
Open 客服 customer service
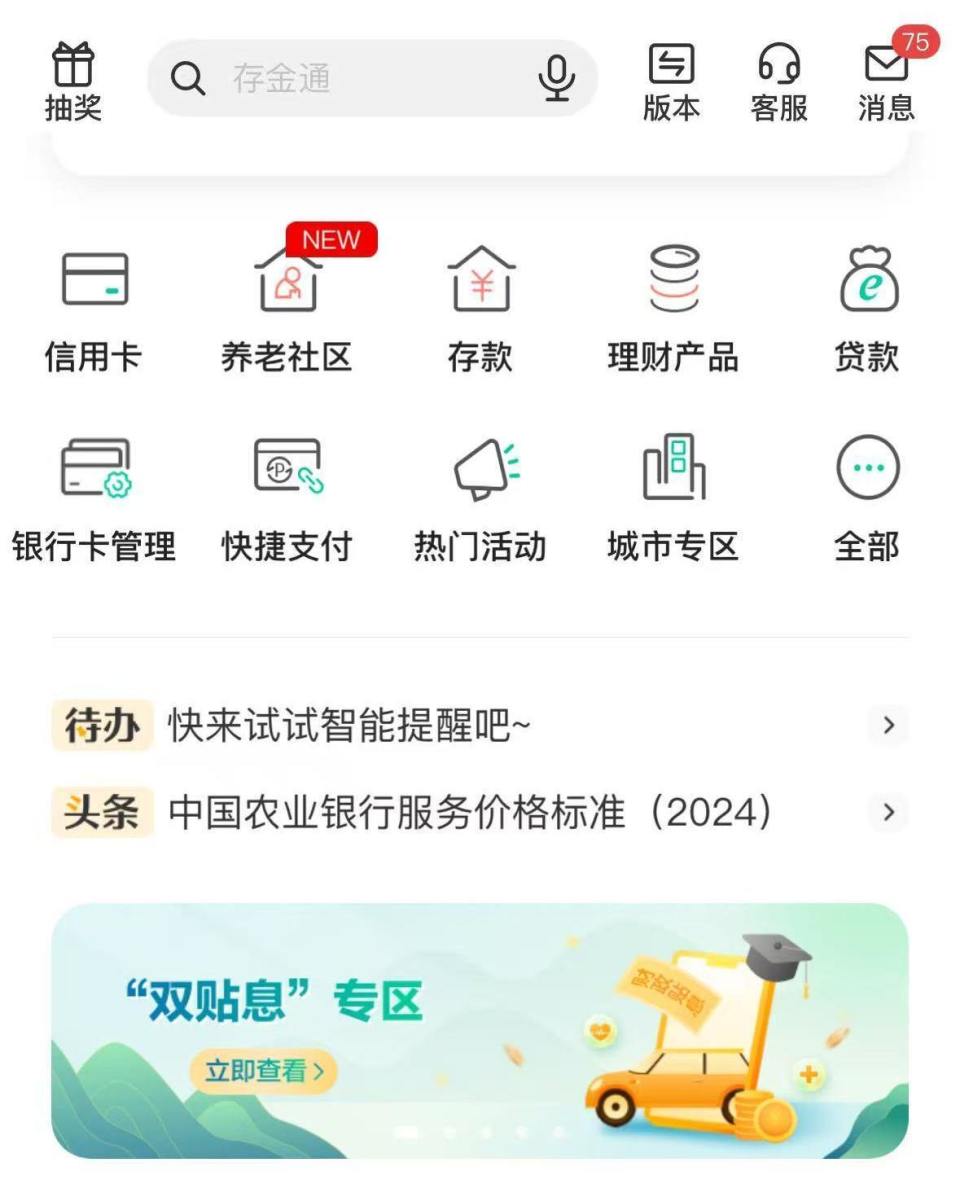[x=779, y=78]
